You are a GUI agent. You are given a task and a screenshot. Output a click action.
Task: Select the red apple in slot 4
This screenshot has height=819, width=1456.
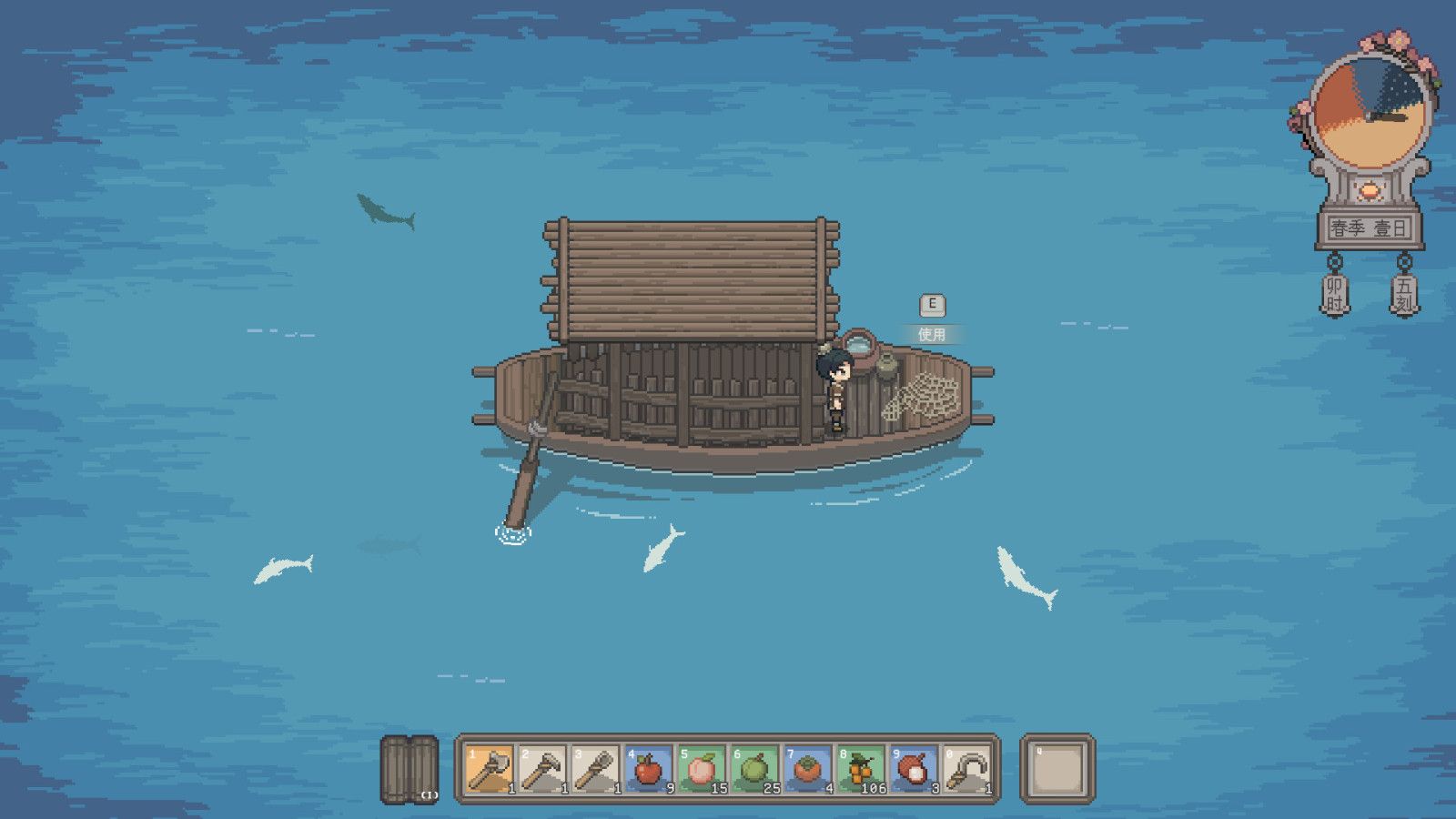pyautogui.click(x=648, y=769)
